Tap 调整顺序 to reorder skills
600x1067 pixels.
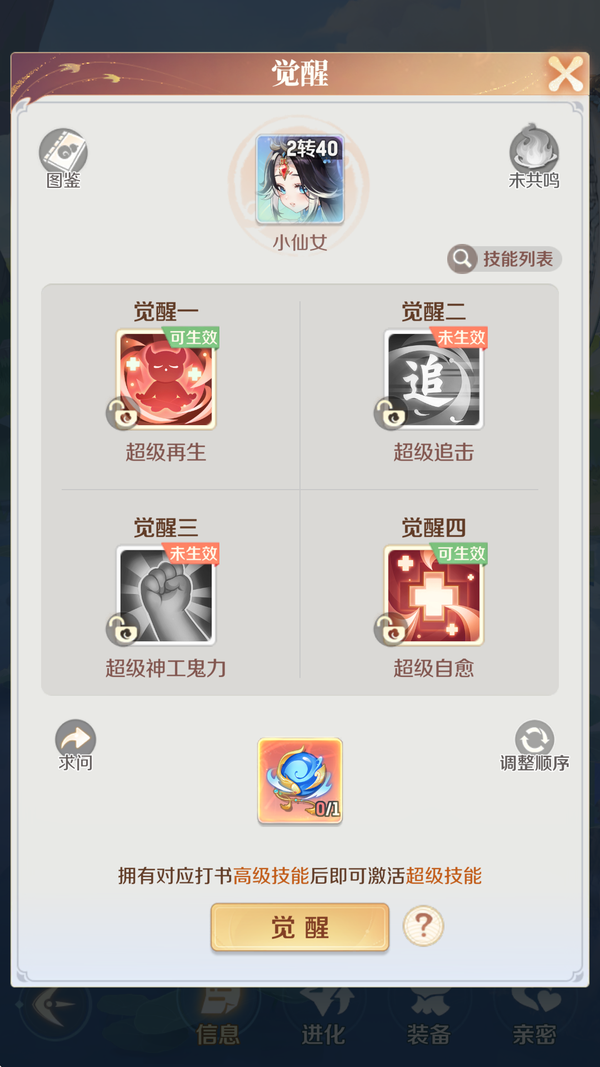pos(534,741)
